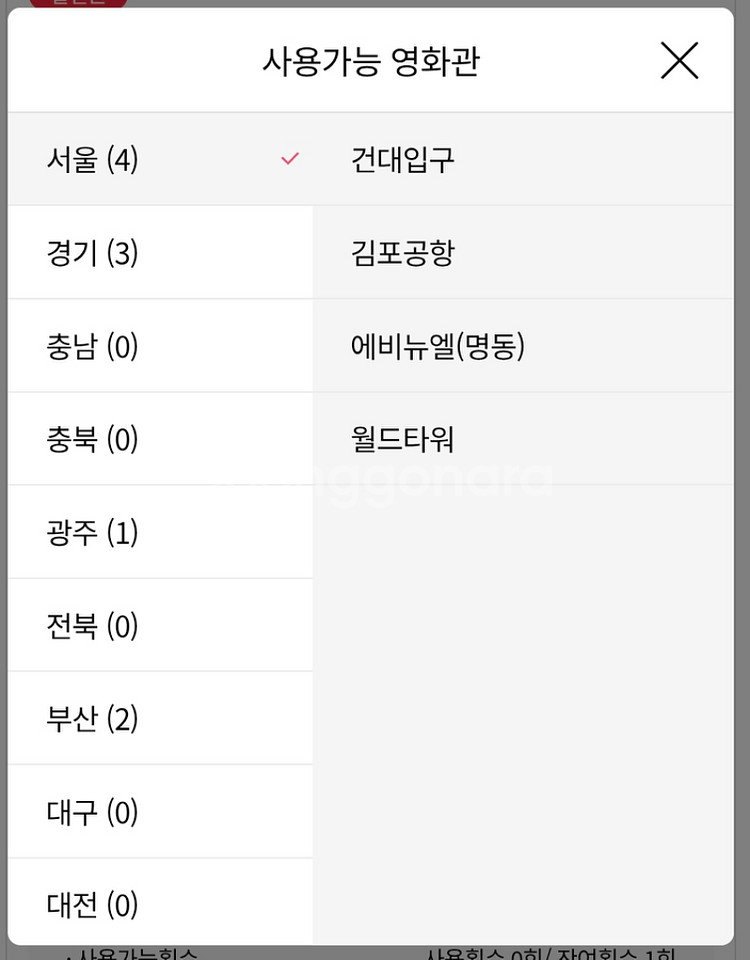Viewport: 750px width, 960px height.
Task: Choose the 충북 (0) region
Action: [160, 439]
